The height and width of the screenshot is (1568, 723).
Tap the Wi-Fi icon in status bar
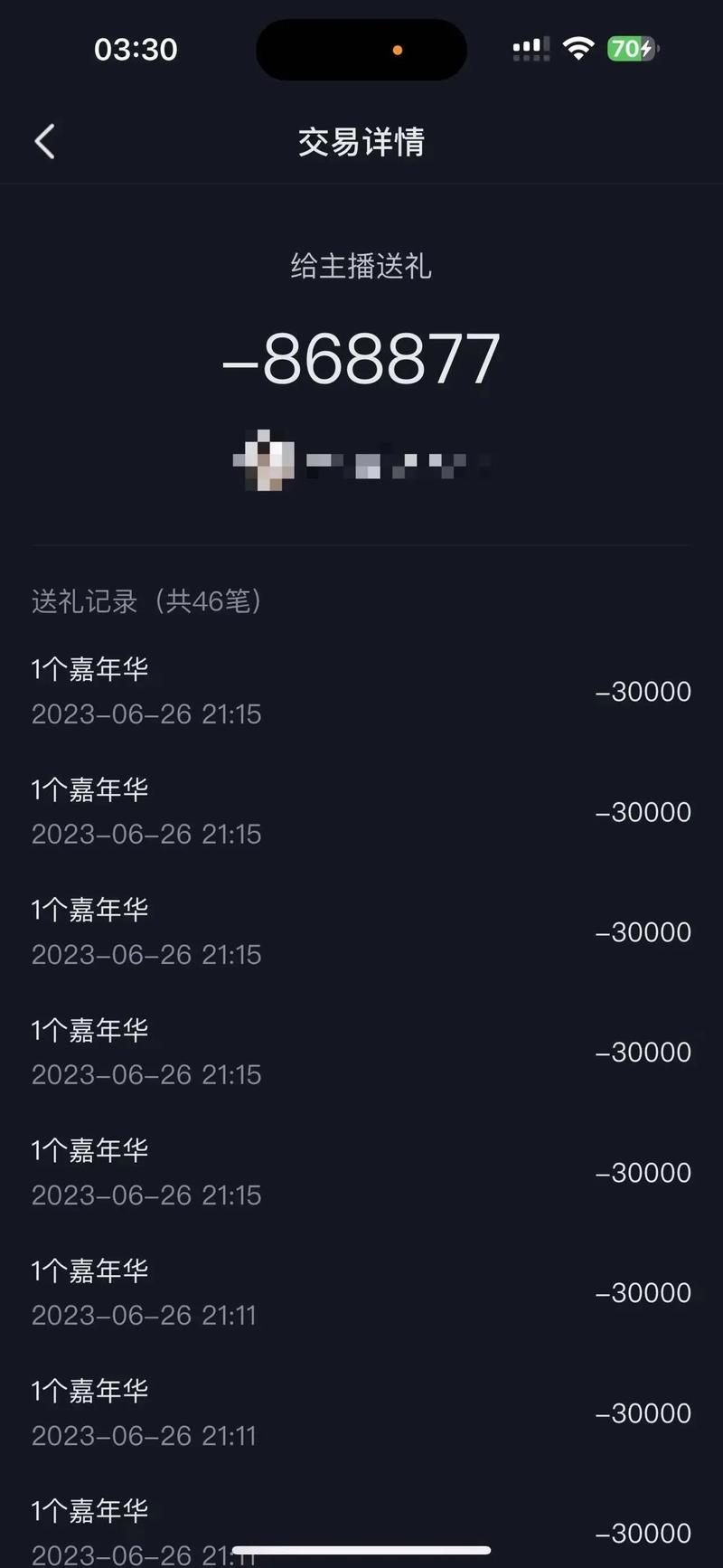pyautogui.click(x=578, y=49)
